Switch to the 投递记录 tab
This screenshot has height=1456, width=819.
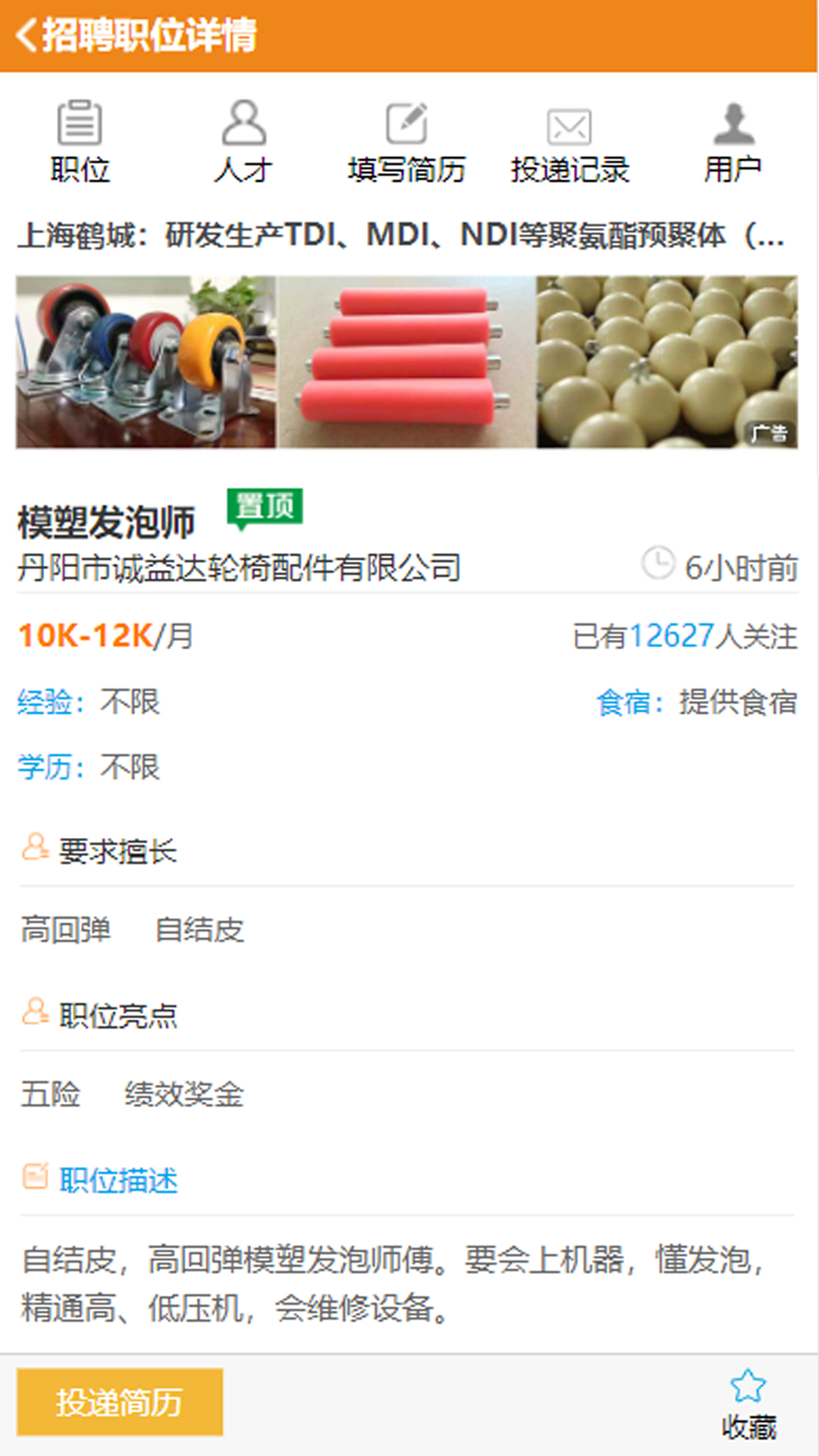pos(571,168)
